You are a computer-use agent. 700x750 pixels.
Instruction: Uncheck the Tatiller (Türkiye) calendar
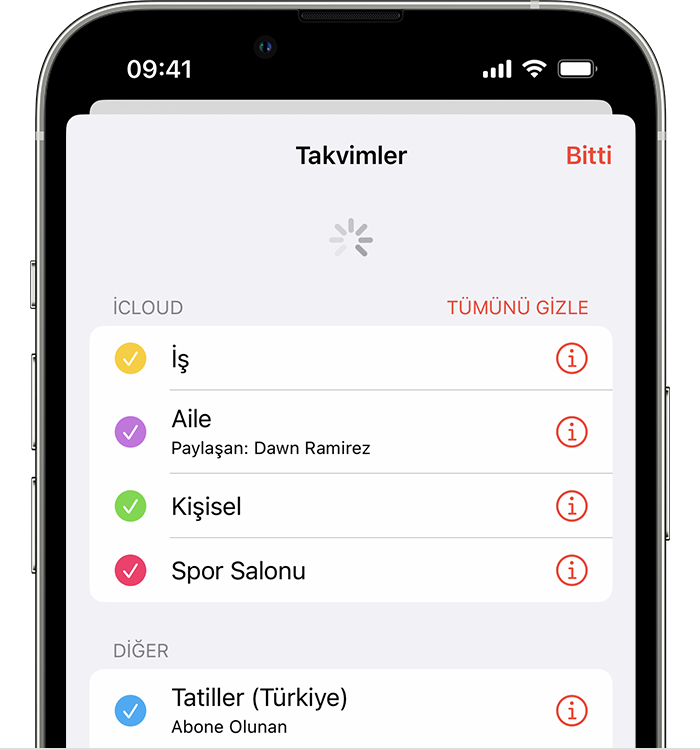pos(131,711)
